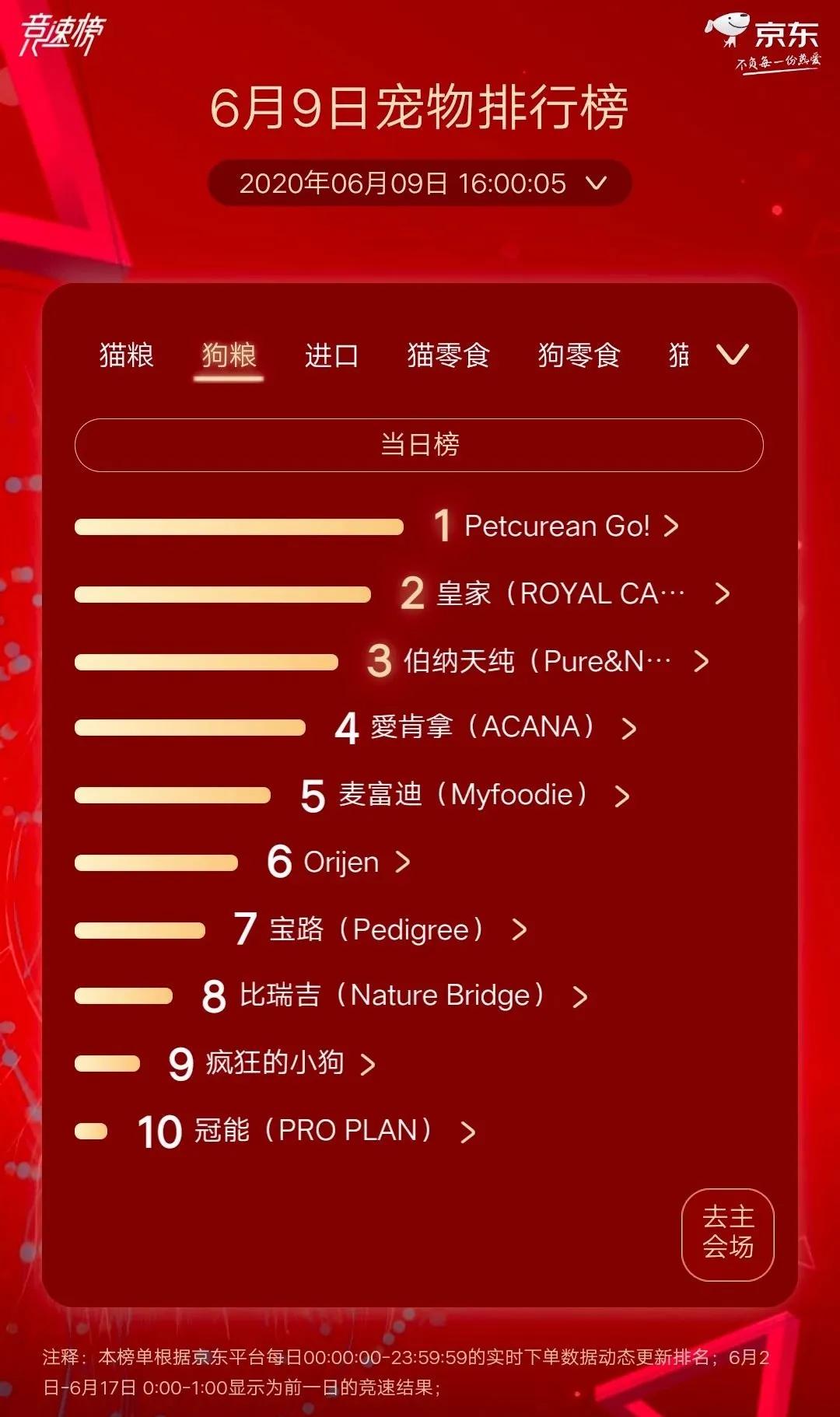Tap the 当日榜 button
This screenshot has width=840, height=1417.
(x=419, y=445)
